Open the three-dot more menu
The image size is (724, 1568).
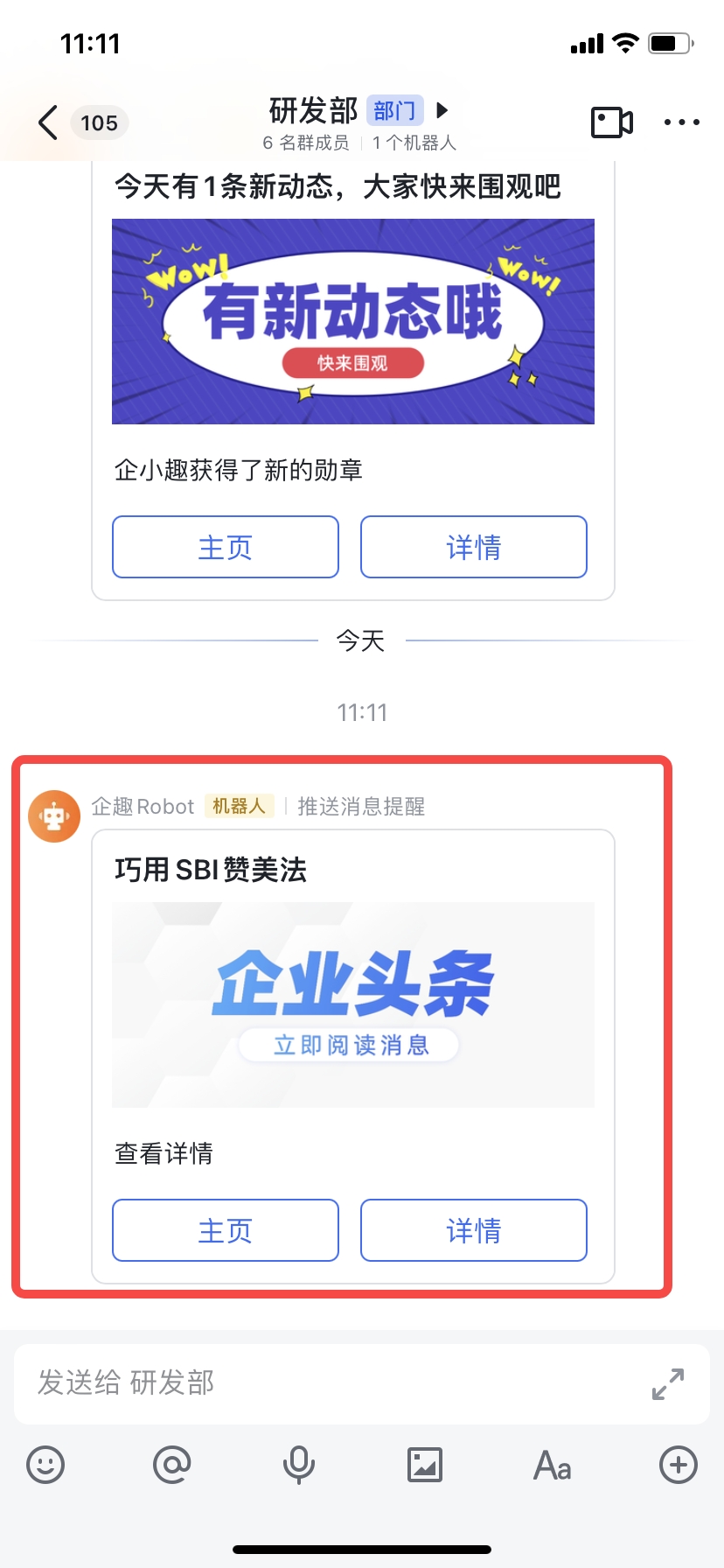[x=681, y=122]
